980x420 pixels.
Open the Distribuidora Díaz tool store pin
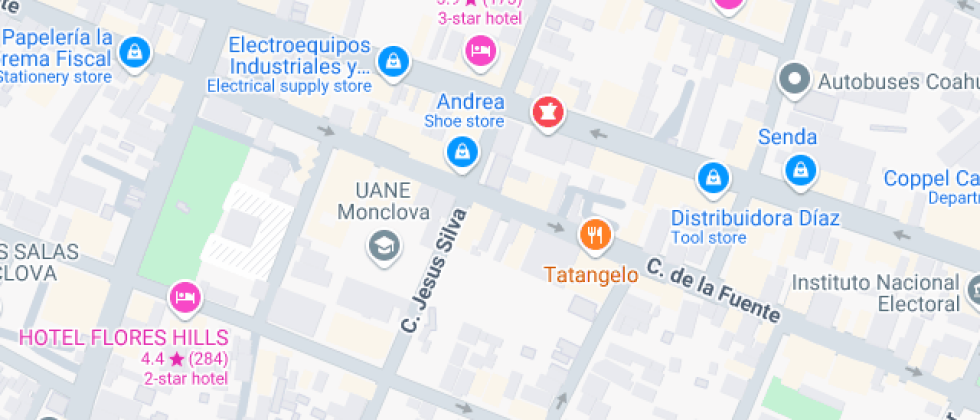[712, 178]
